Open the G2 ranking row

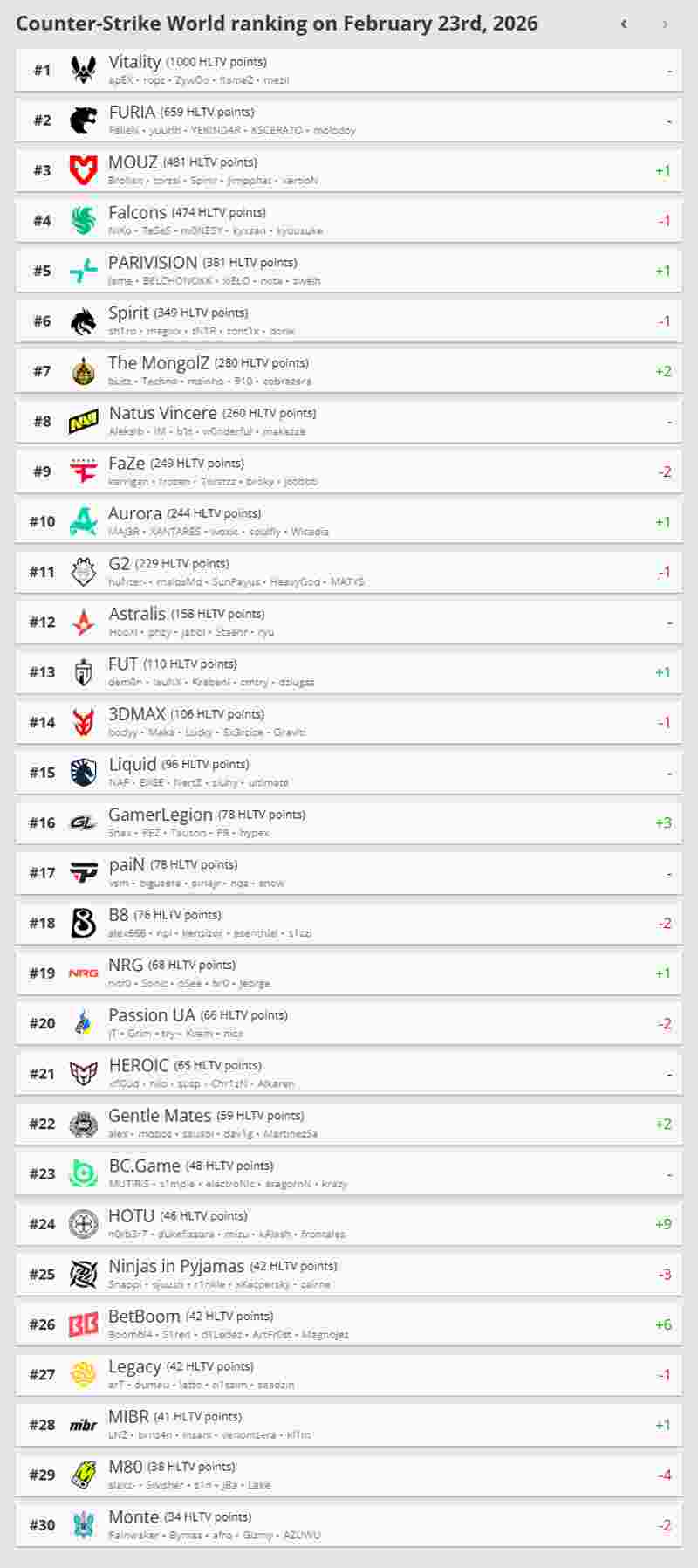(349, 572)
